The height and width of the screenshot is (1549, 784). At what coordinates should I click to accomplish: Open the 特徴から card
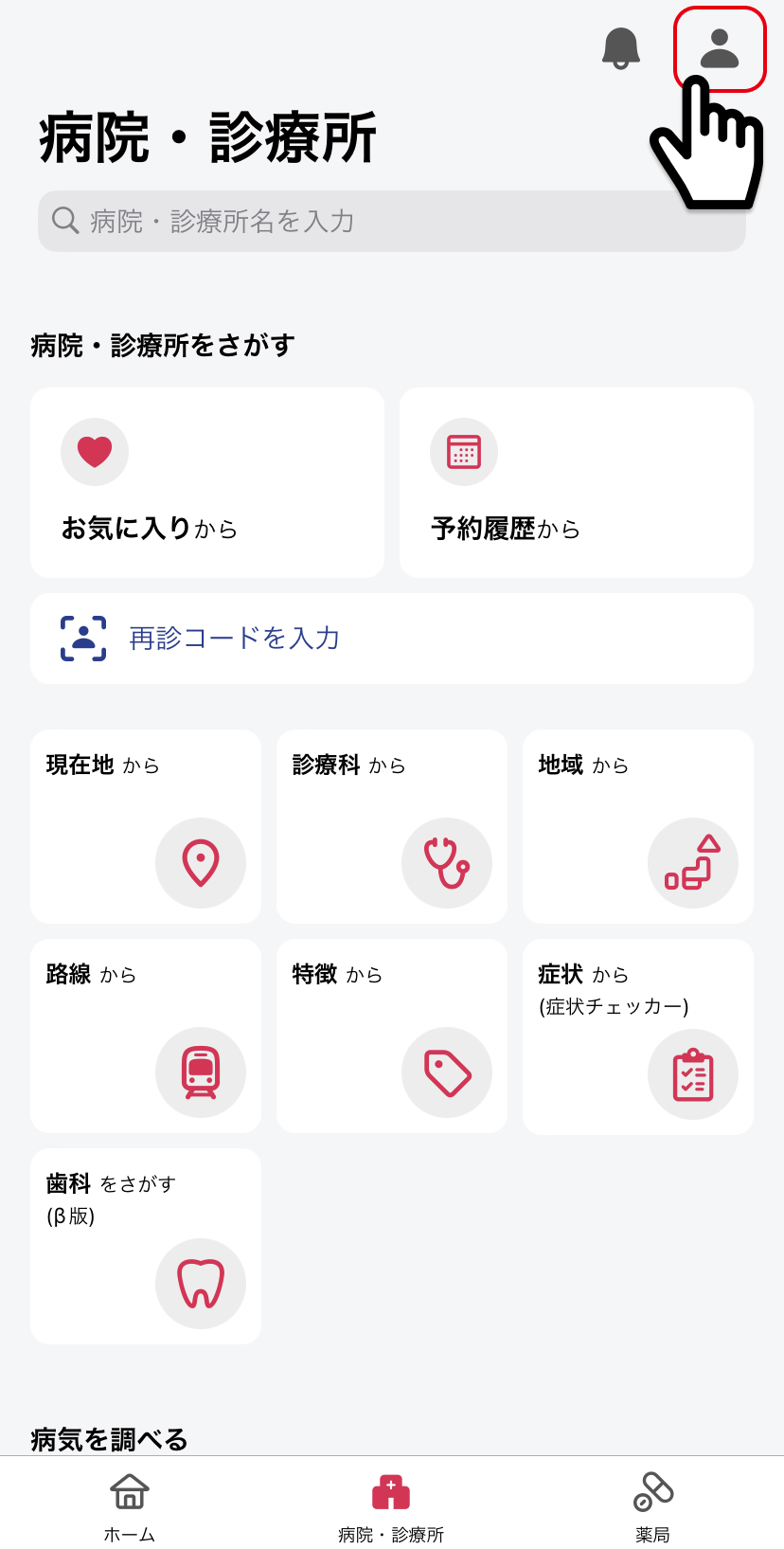[x=392, y=1036]
